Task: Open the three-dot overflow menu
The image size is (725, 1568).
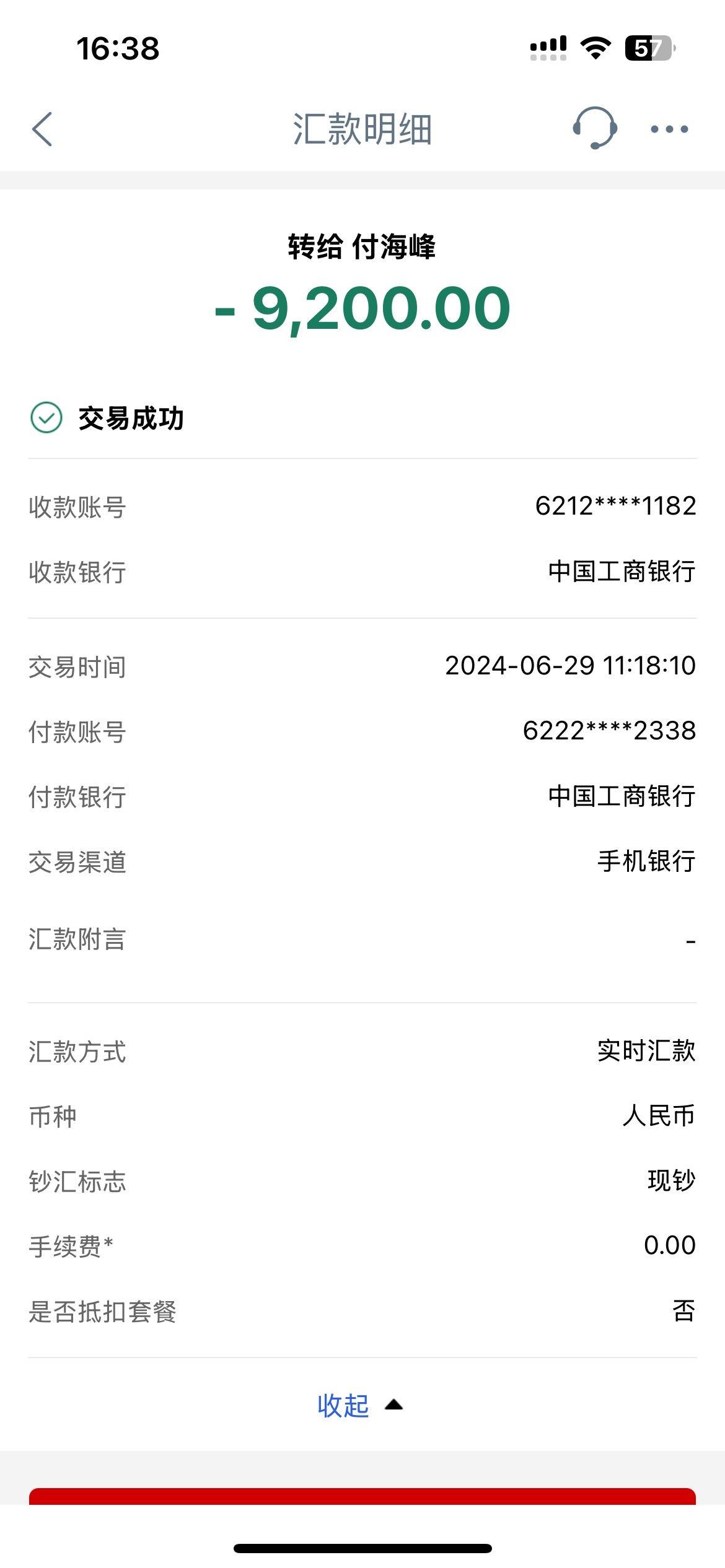Action: 669,129
